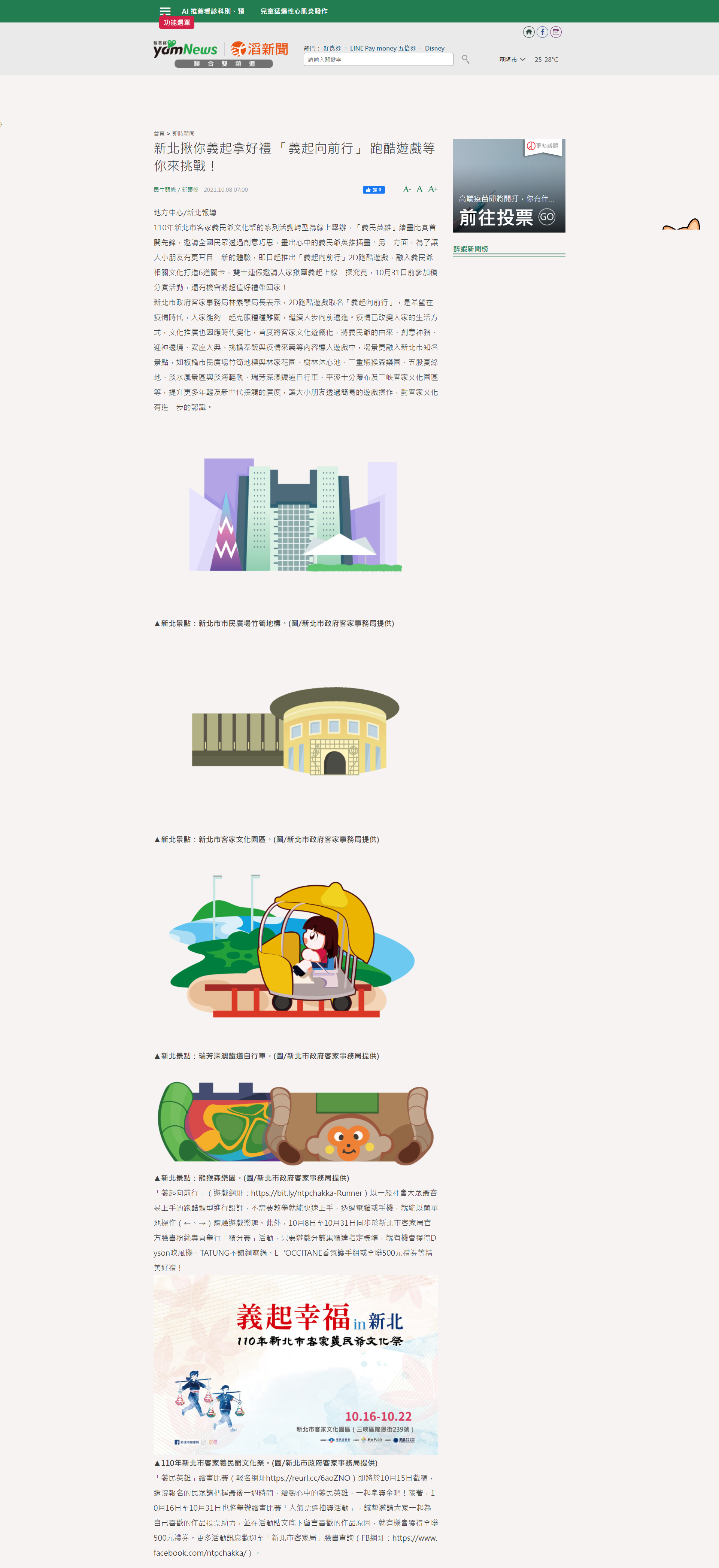
Task: Select hot keyword 好食券
Action: click(x=332, y=48)
